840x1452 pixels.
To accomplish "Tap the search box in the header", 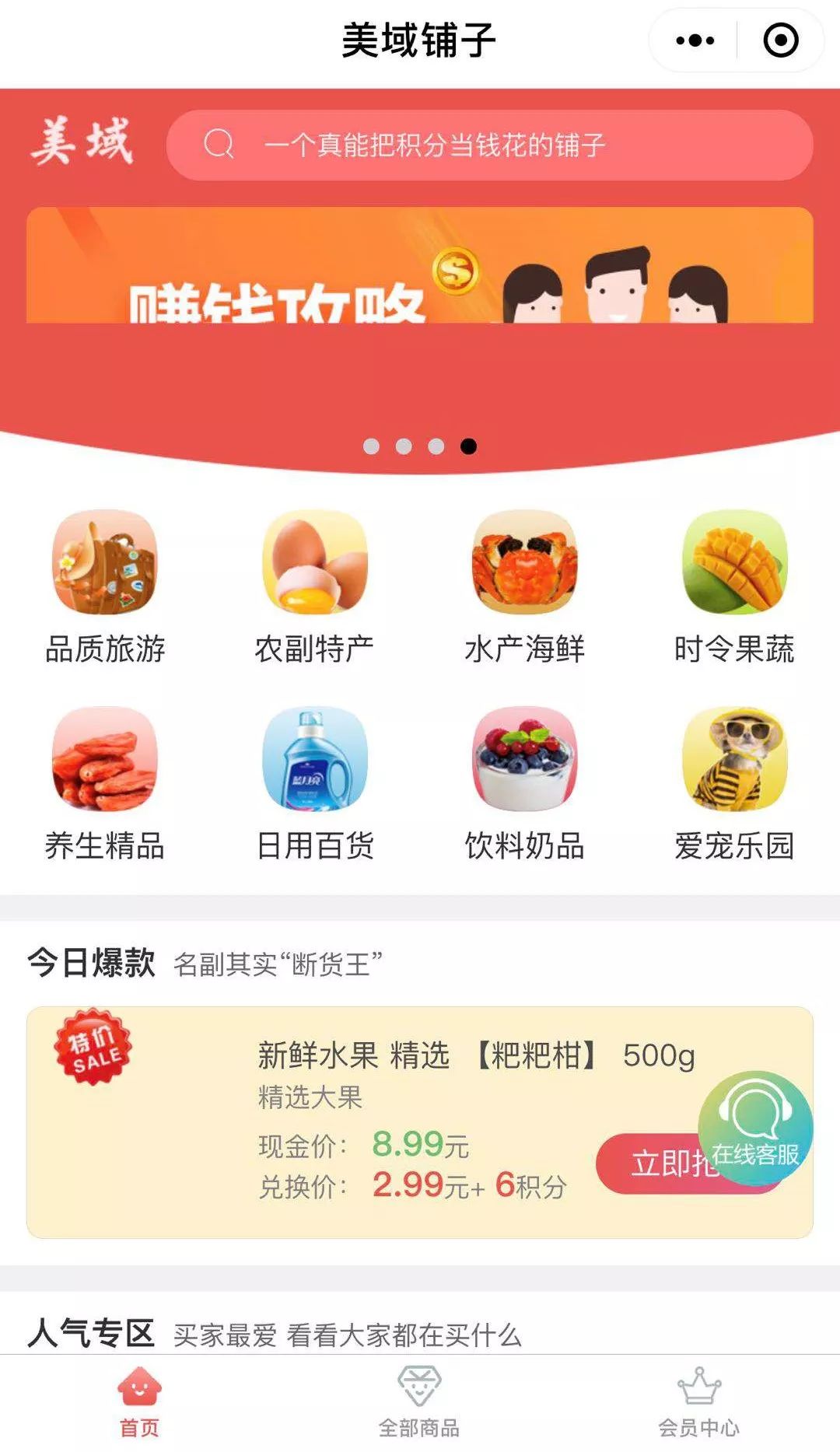I will coord(490,145).
